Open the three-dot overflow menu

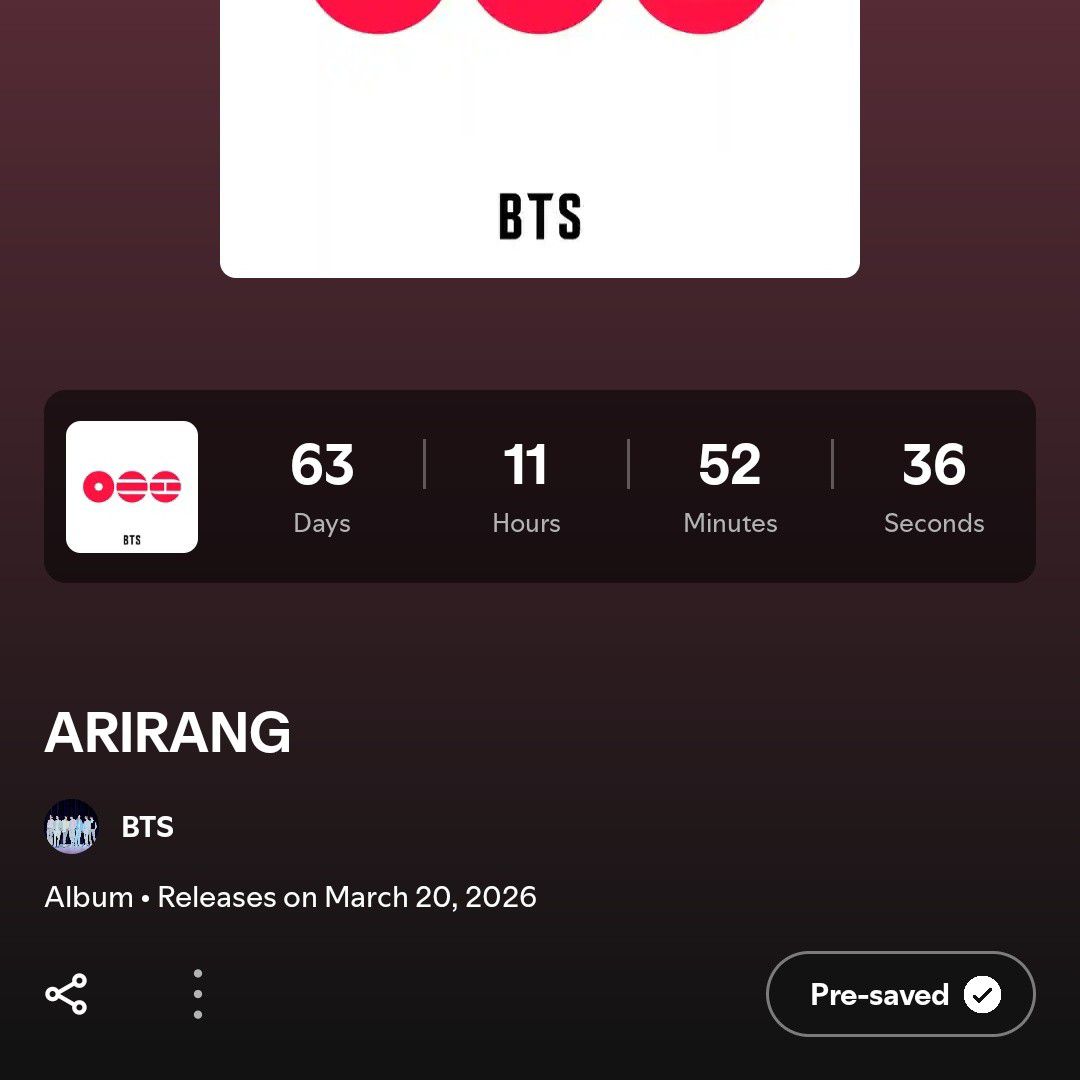[x=198, y=994]
